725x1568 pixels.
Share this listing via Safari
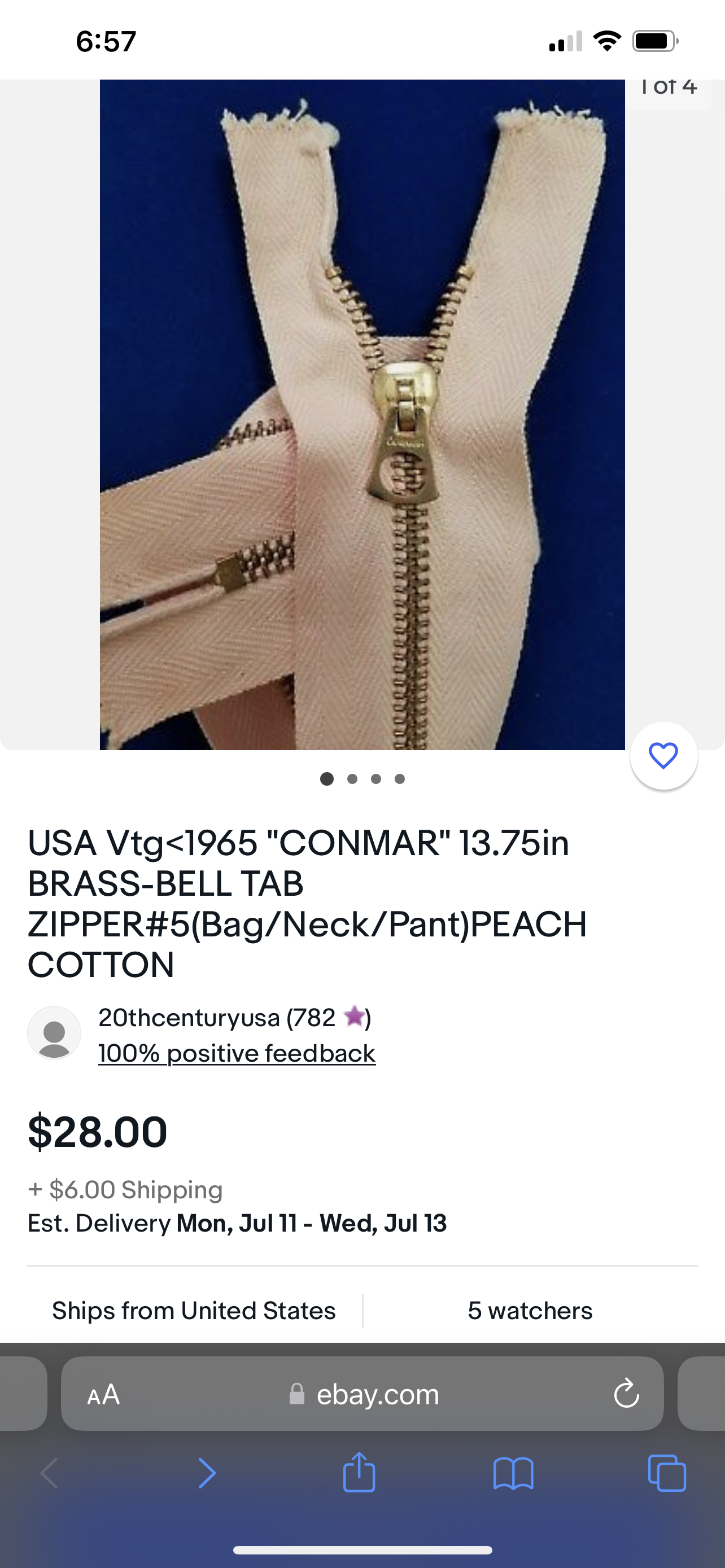click(359, 1473)
